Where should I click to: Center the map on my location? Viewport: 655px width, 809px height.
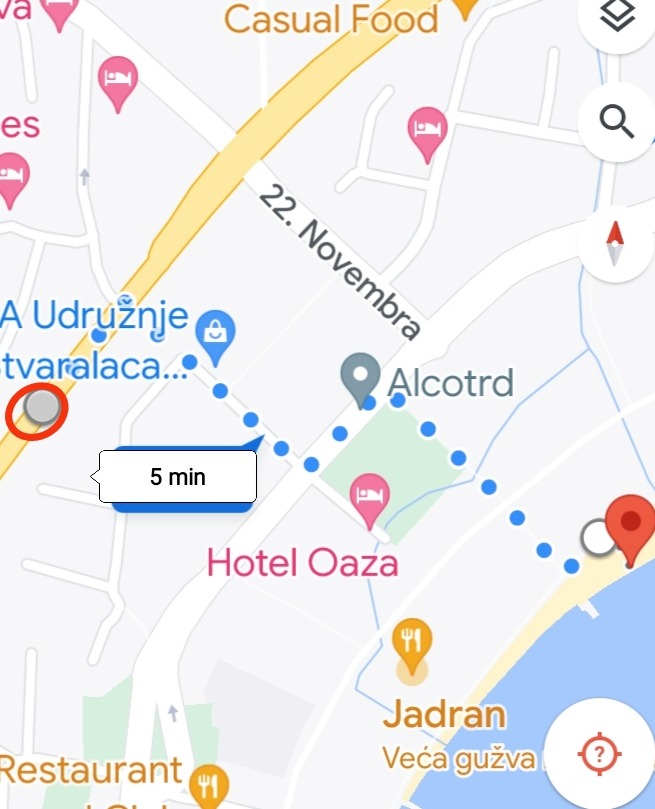point(600,753)
